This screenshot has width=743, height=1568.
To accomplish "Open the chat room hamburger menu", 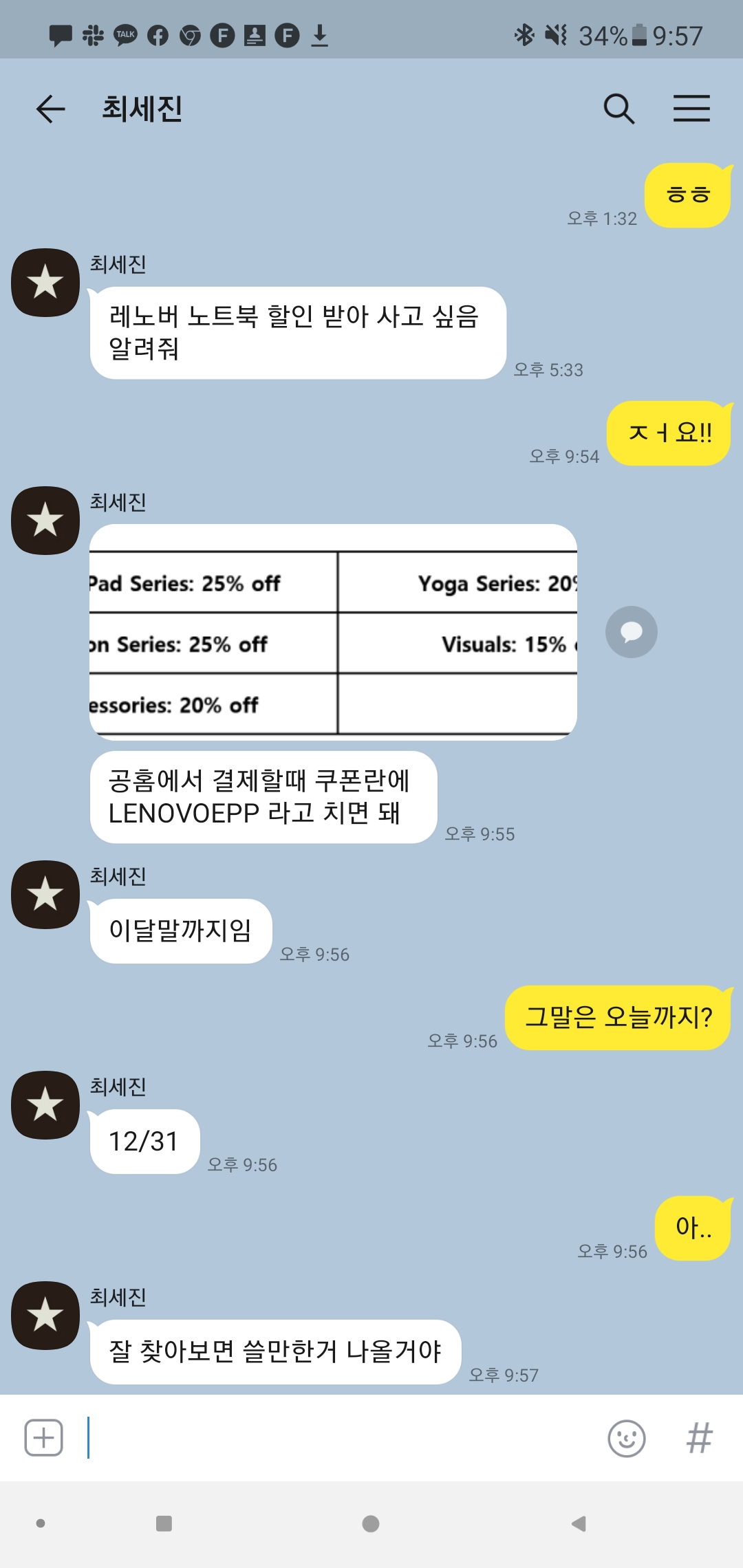I will 691,109.
